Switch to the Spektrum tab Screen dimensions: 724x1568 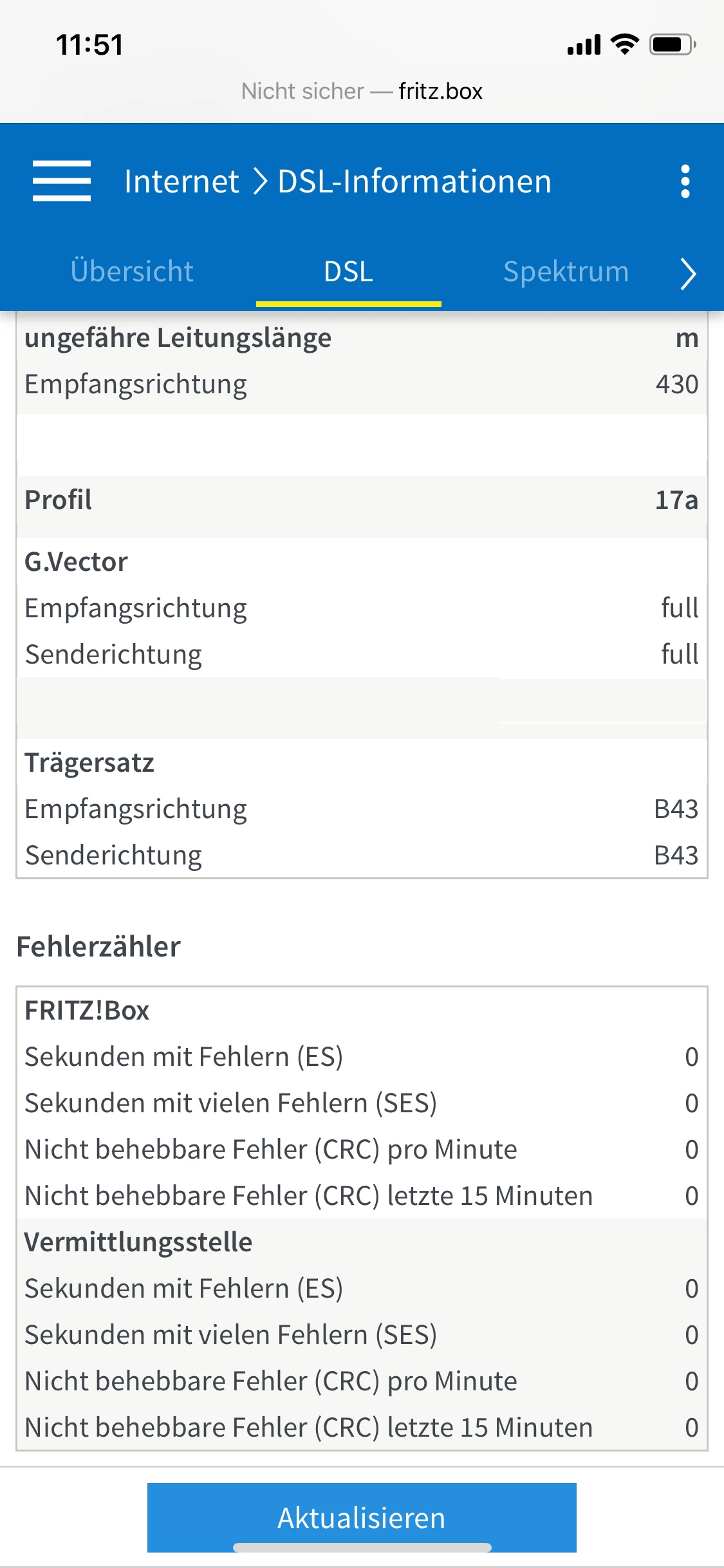click(566, 272)
